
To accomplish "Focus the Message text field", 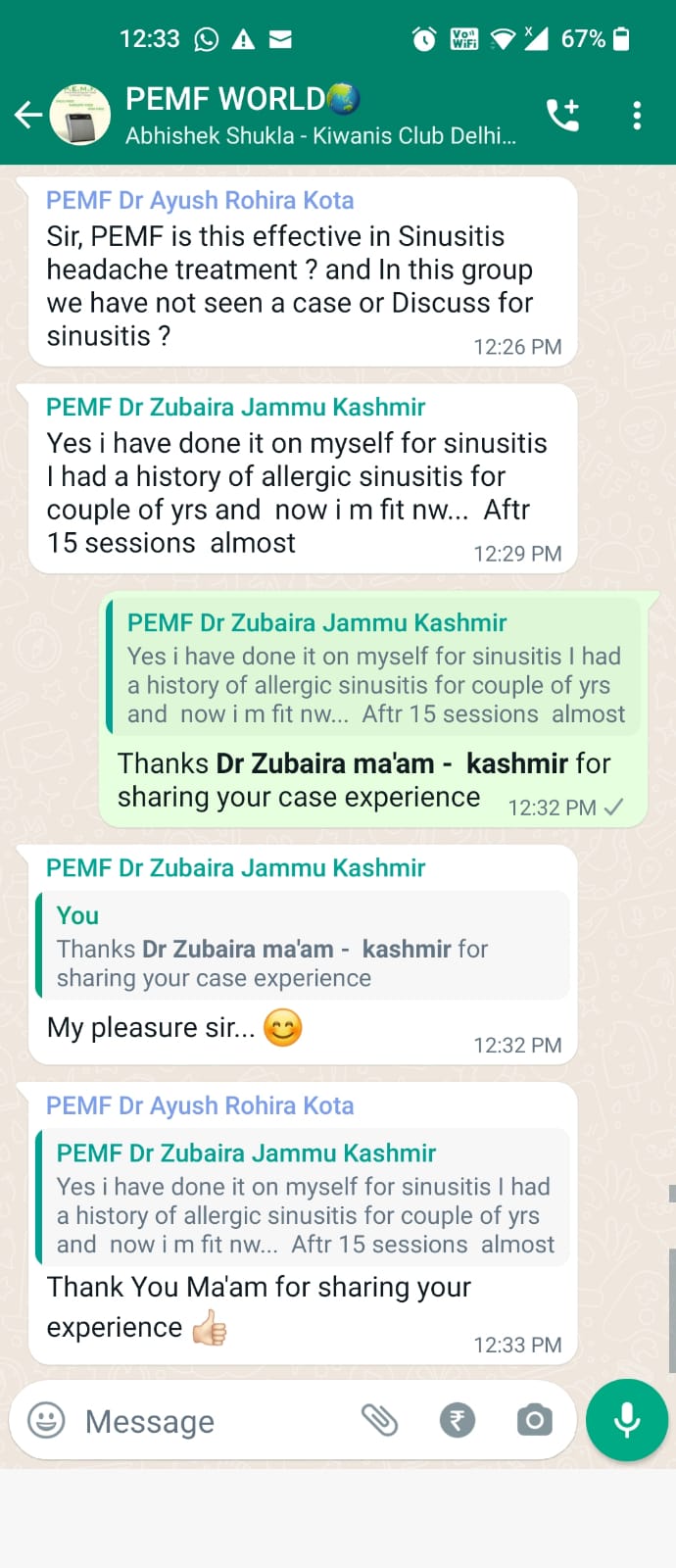I will [216, 1421].
